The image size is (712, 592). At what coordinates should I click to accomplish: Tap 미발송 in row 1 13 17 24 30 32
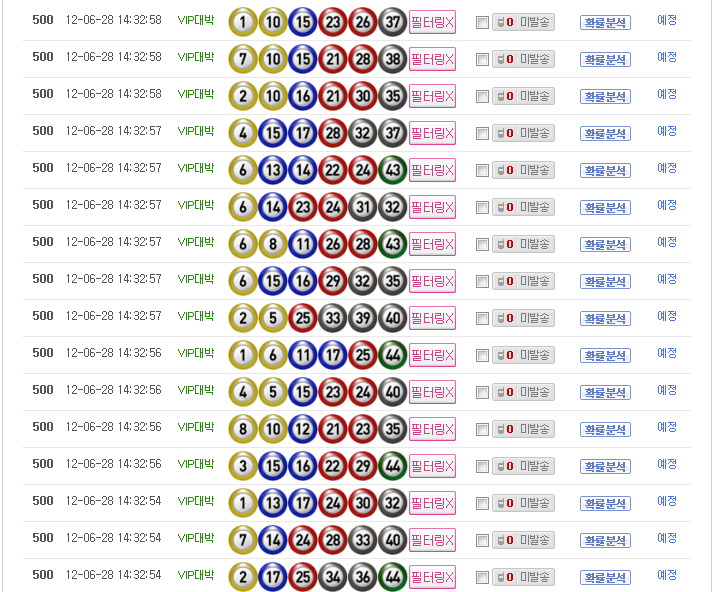pyautogui.click(x=523, y=503)
